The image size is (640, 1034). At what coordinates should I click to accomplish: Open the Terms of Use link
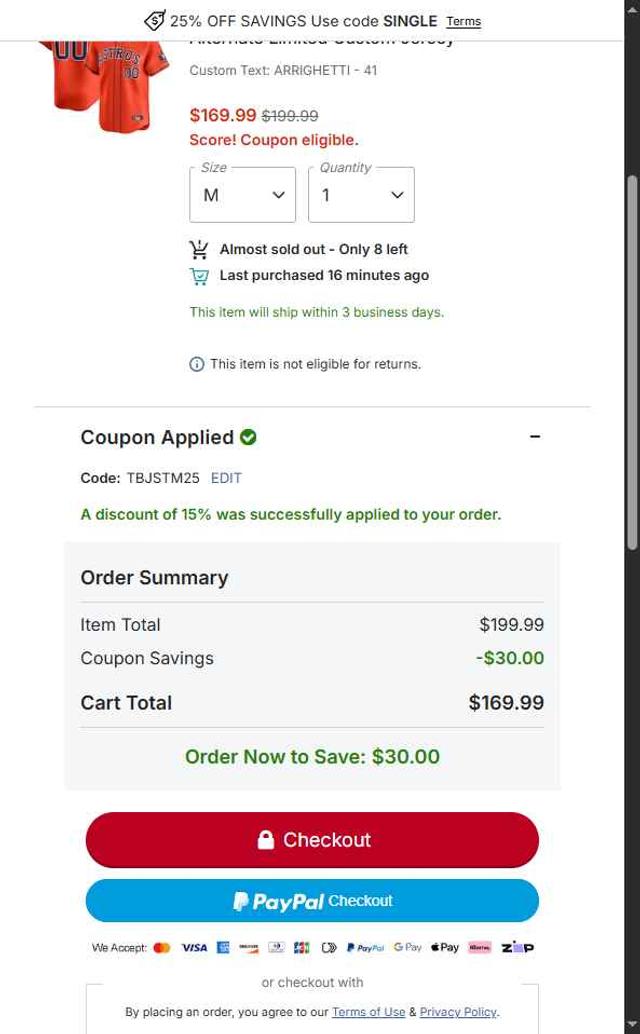(368, 1012)
